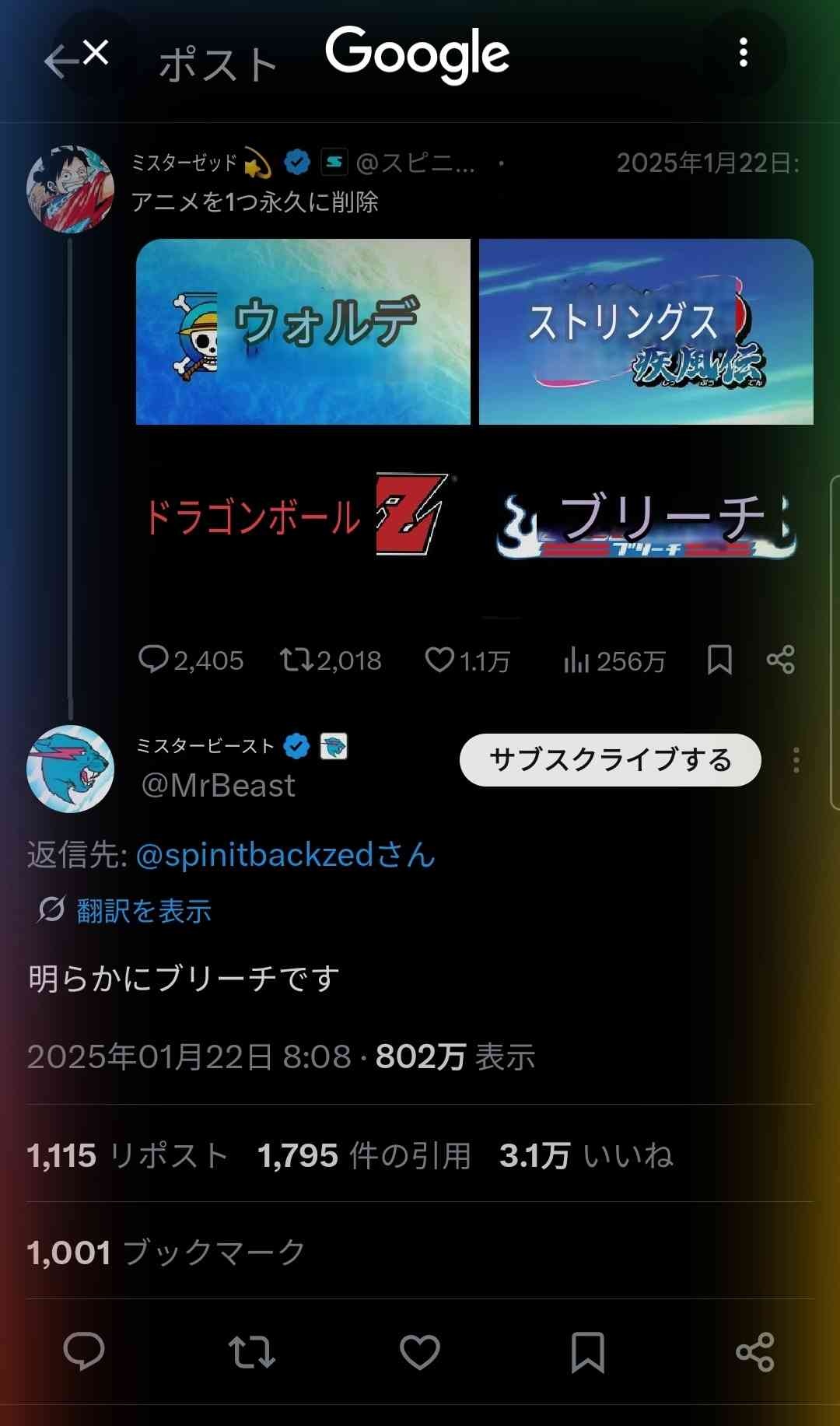This screenshot has height=1426, width=840.
Task: Reply to MrBeast's post
Action: tap(84, 1351)
